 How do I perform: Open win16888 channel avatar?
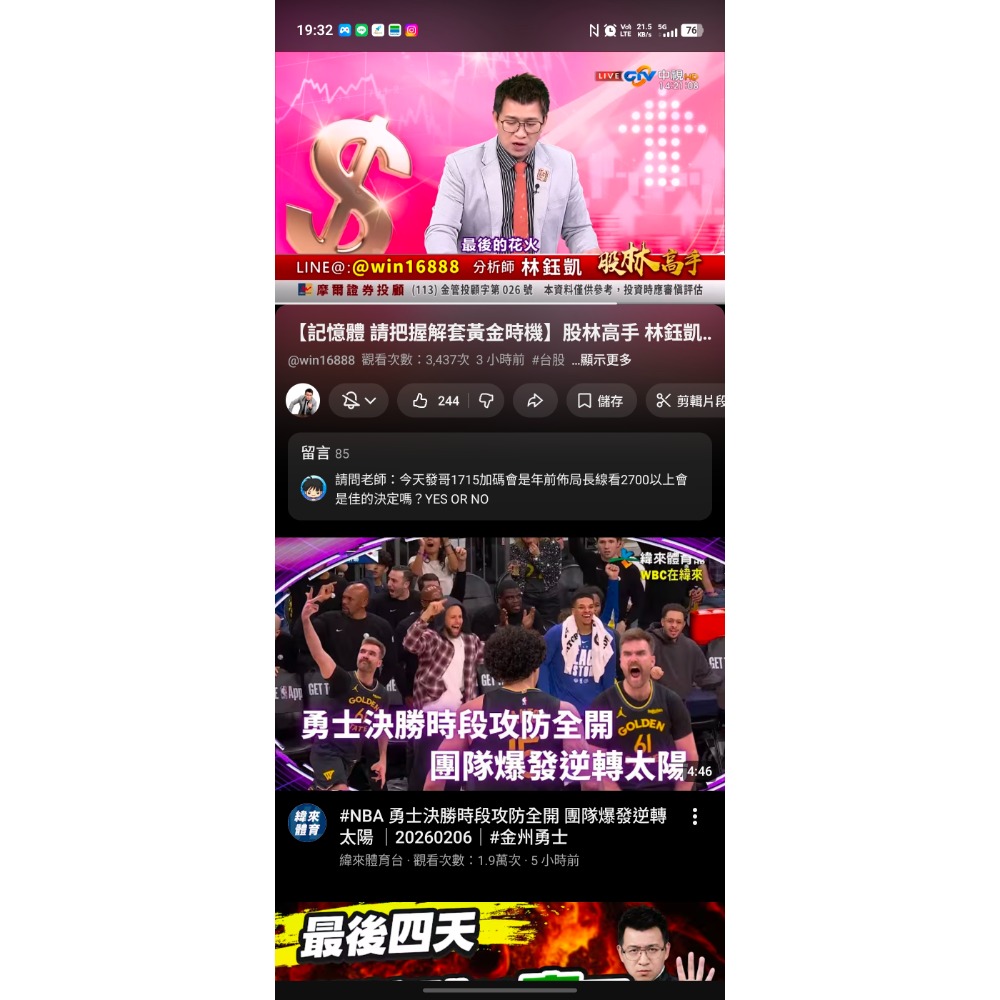coord(303,400)
